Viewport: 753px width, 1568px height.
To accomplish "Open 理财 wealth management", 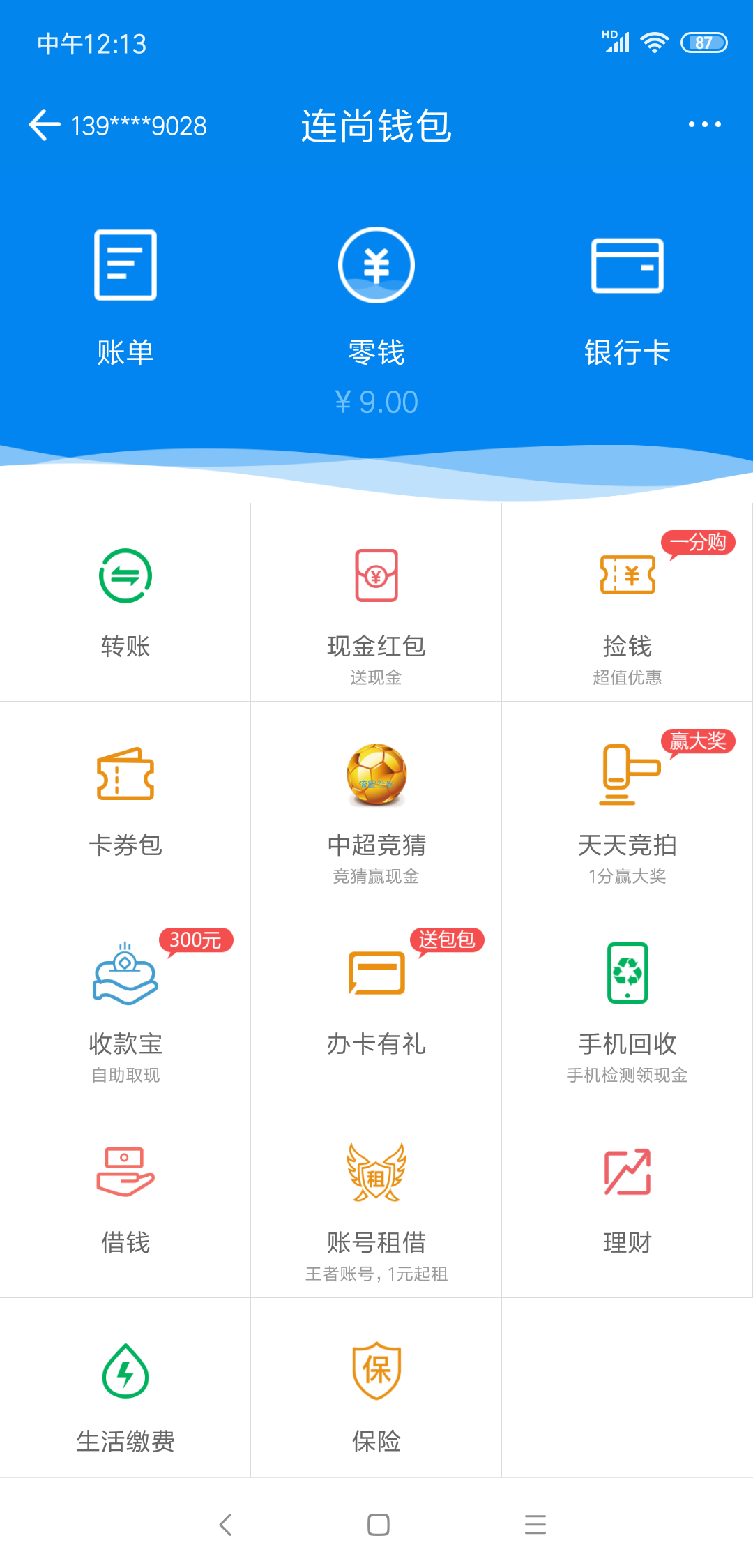I will tap(627, 1198).
